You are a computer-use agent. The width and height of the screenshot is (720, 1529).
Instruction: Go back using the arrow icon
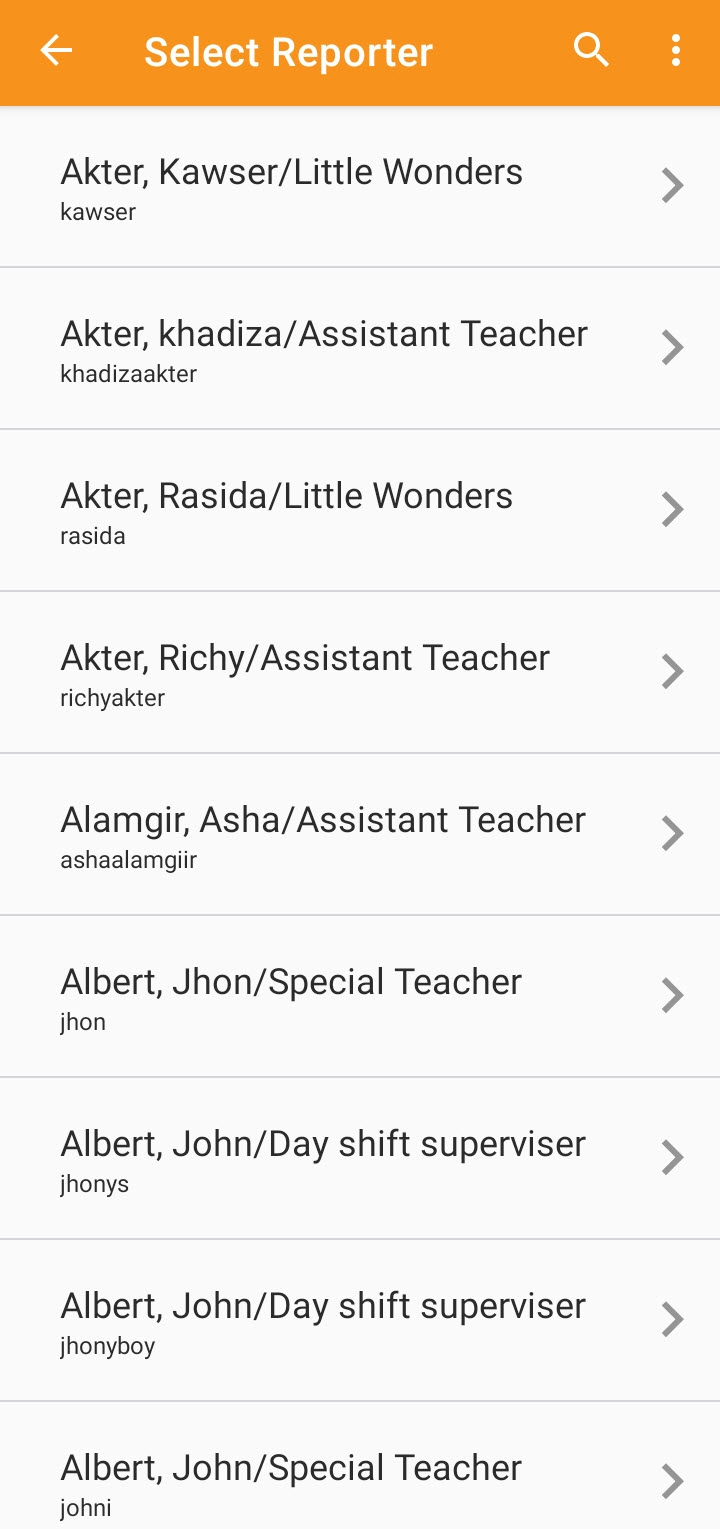[x=56, y=51]
